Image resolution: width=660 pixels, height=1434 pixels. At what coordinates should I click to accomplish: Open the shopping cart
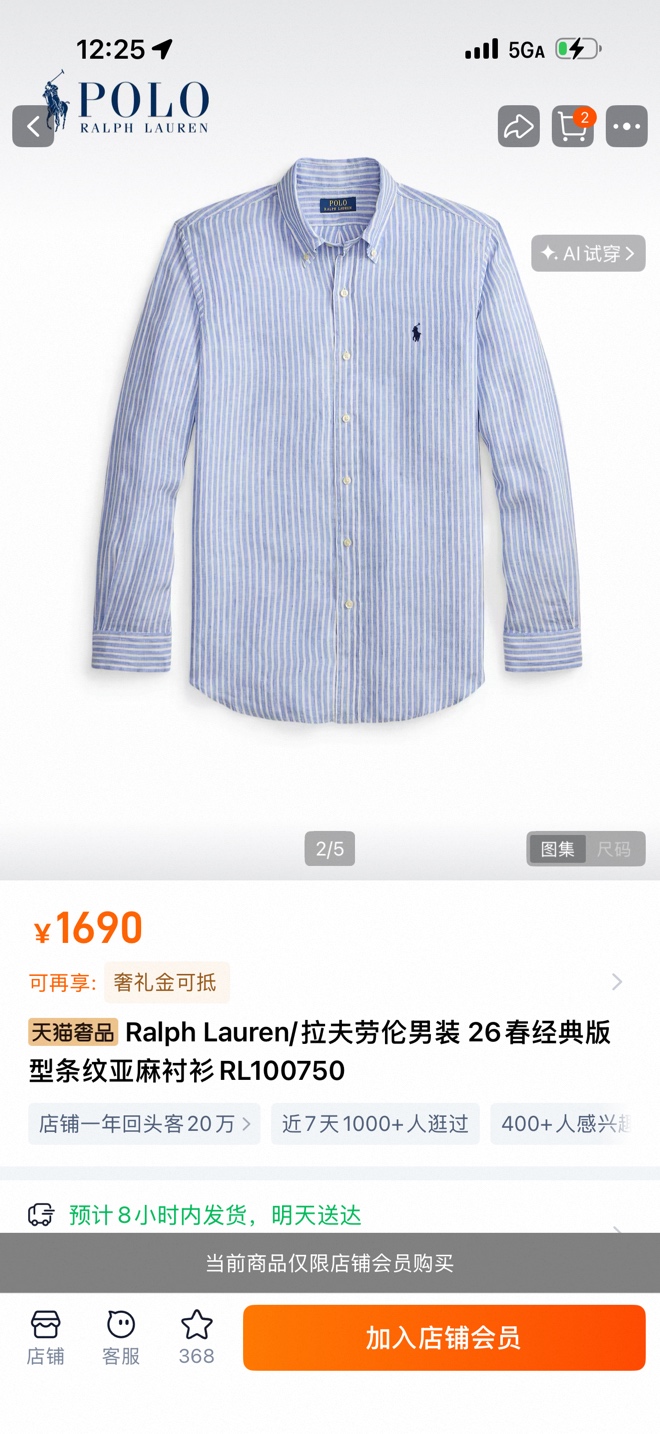[x=572, y=127]
